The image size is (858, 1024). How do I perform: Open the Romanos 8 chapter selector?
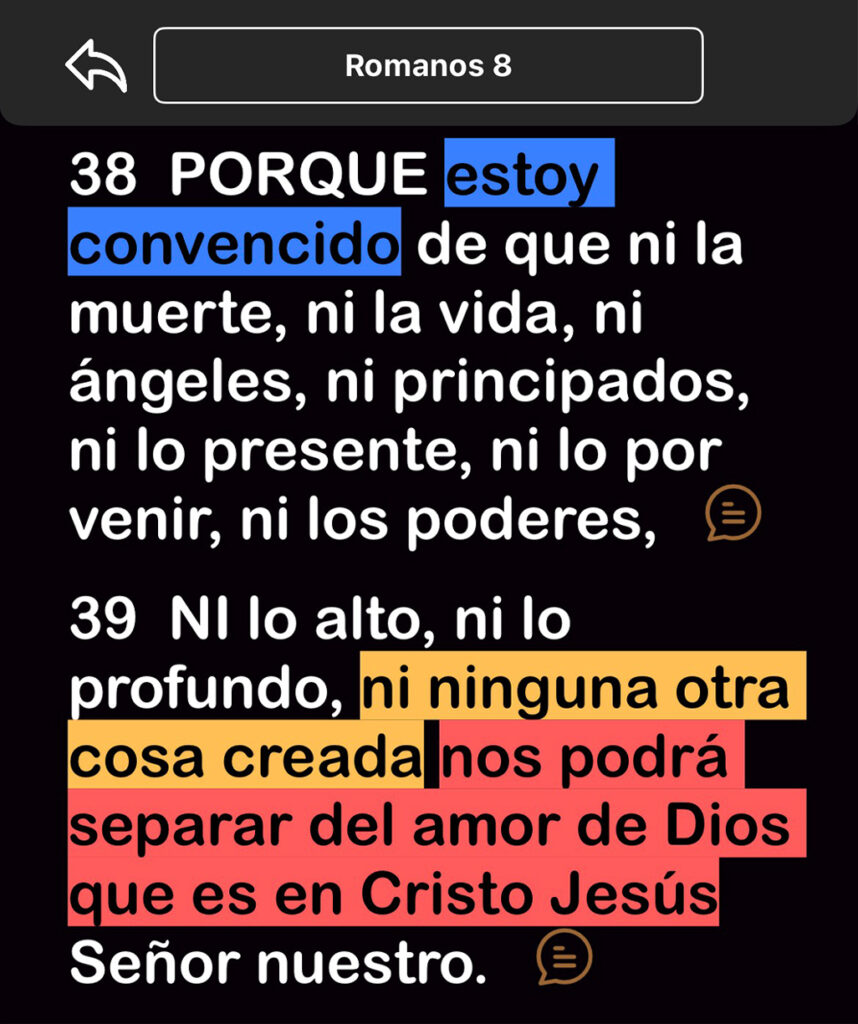(428, 65)
